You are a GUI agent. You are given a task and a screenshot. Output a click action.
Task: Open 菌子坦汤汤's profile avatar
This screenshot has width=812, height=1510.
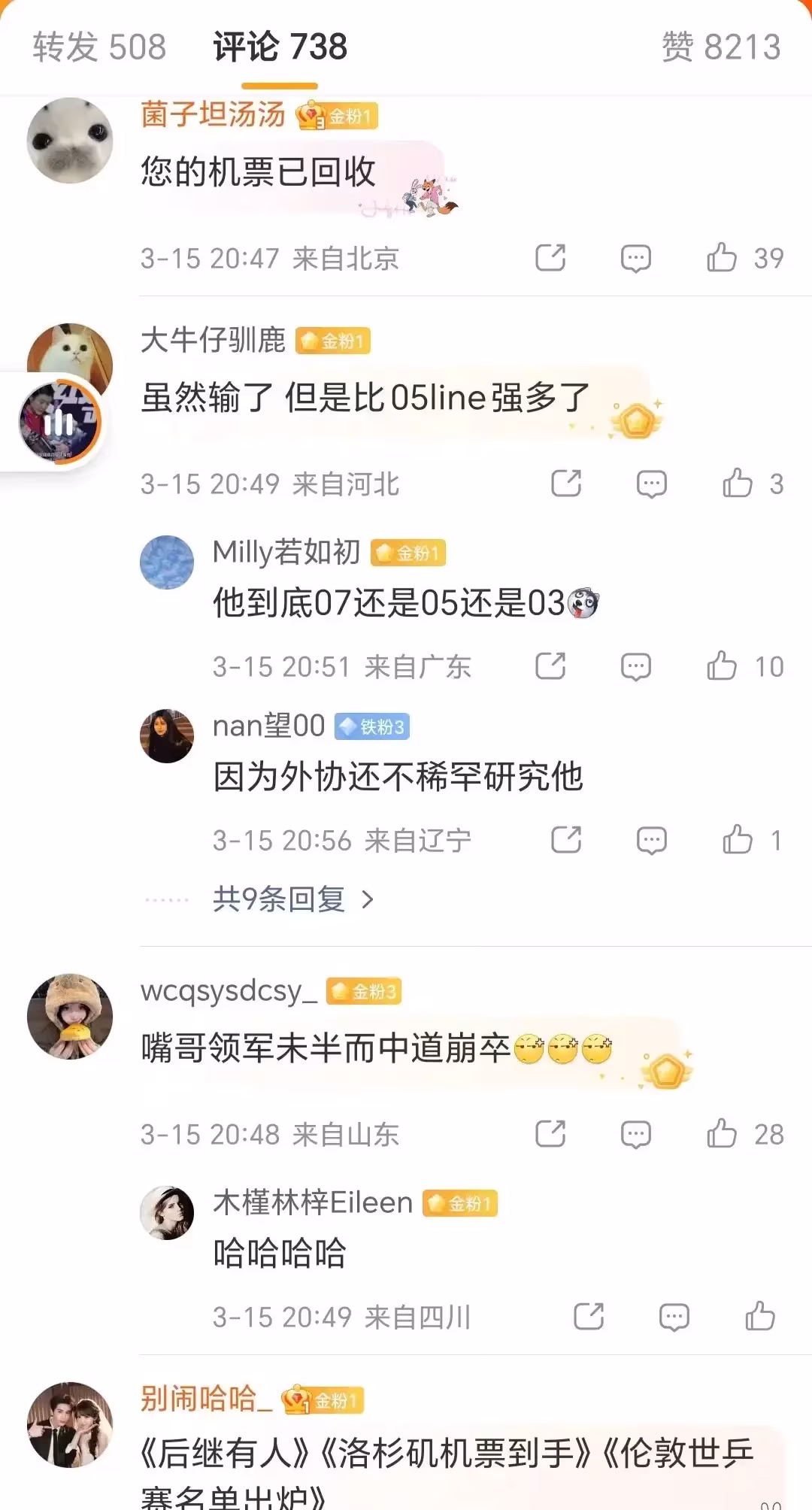pyautogui.click(x=70, y=141)
